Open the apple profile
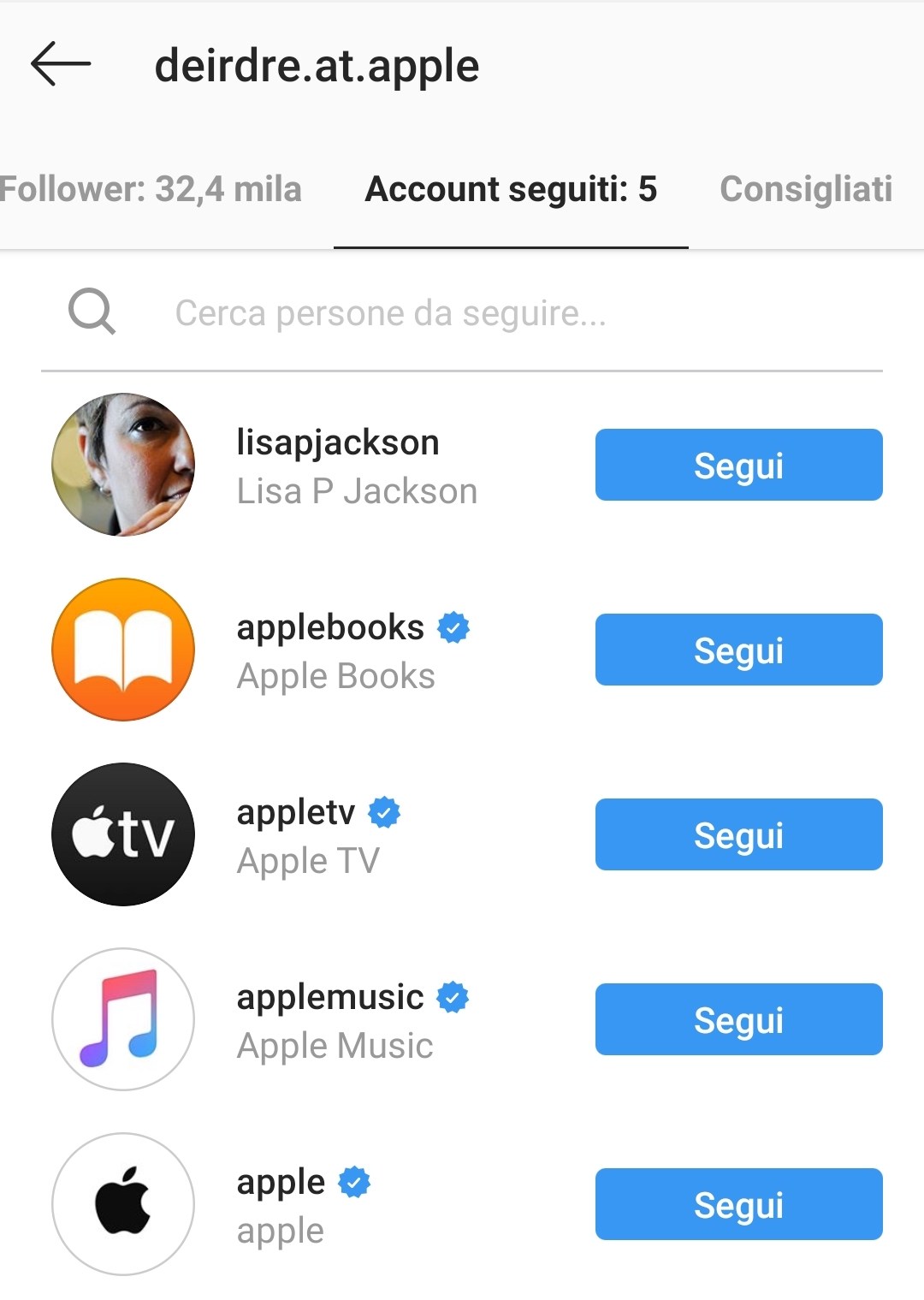The height and width of the screenshot is (1300, 924). point(281,1183)
